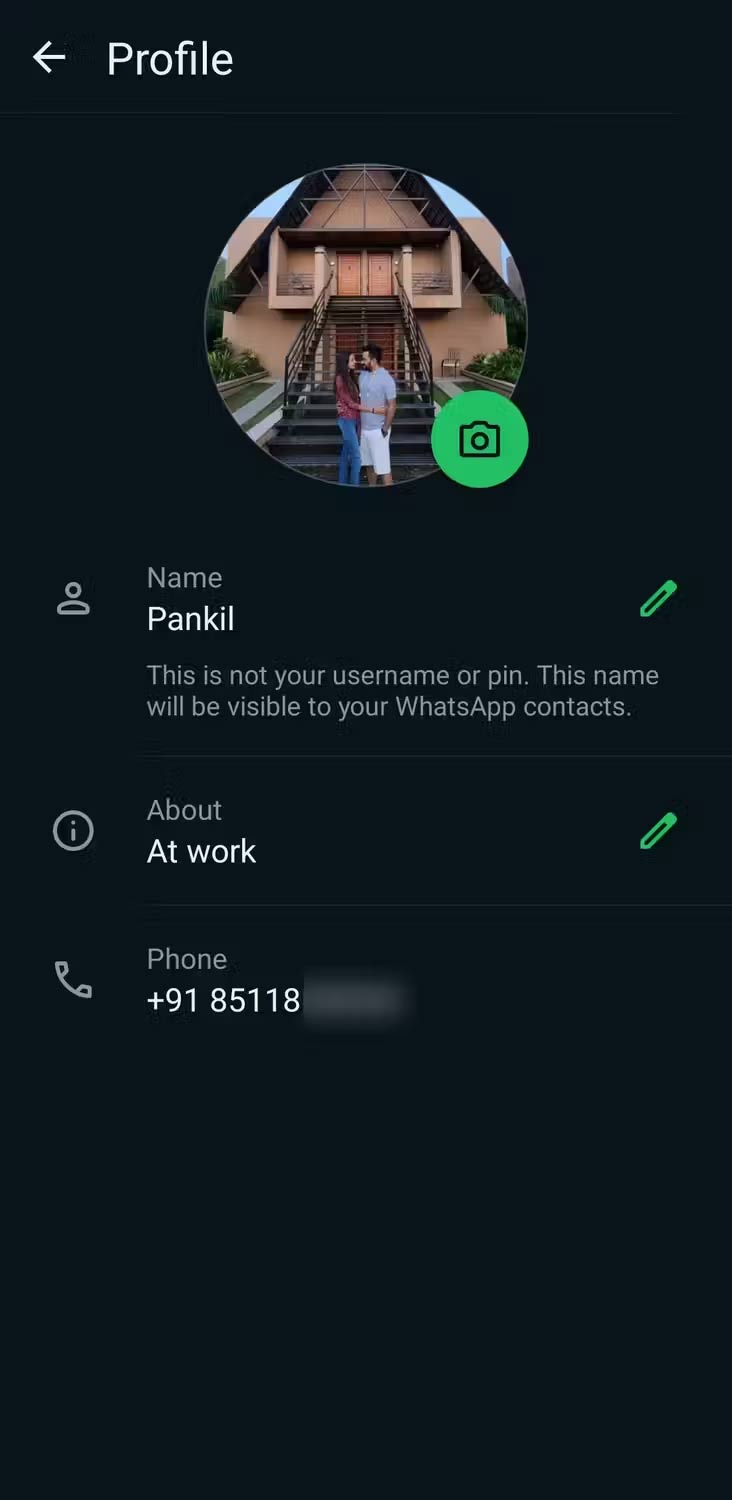Screen dimensions: 732x1500
Task: Tap the green pencil to edit About
Action: tap(658, 831)
